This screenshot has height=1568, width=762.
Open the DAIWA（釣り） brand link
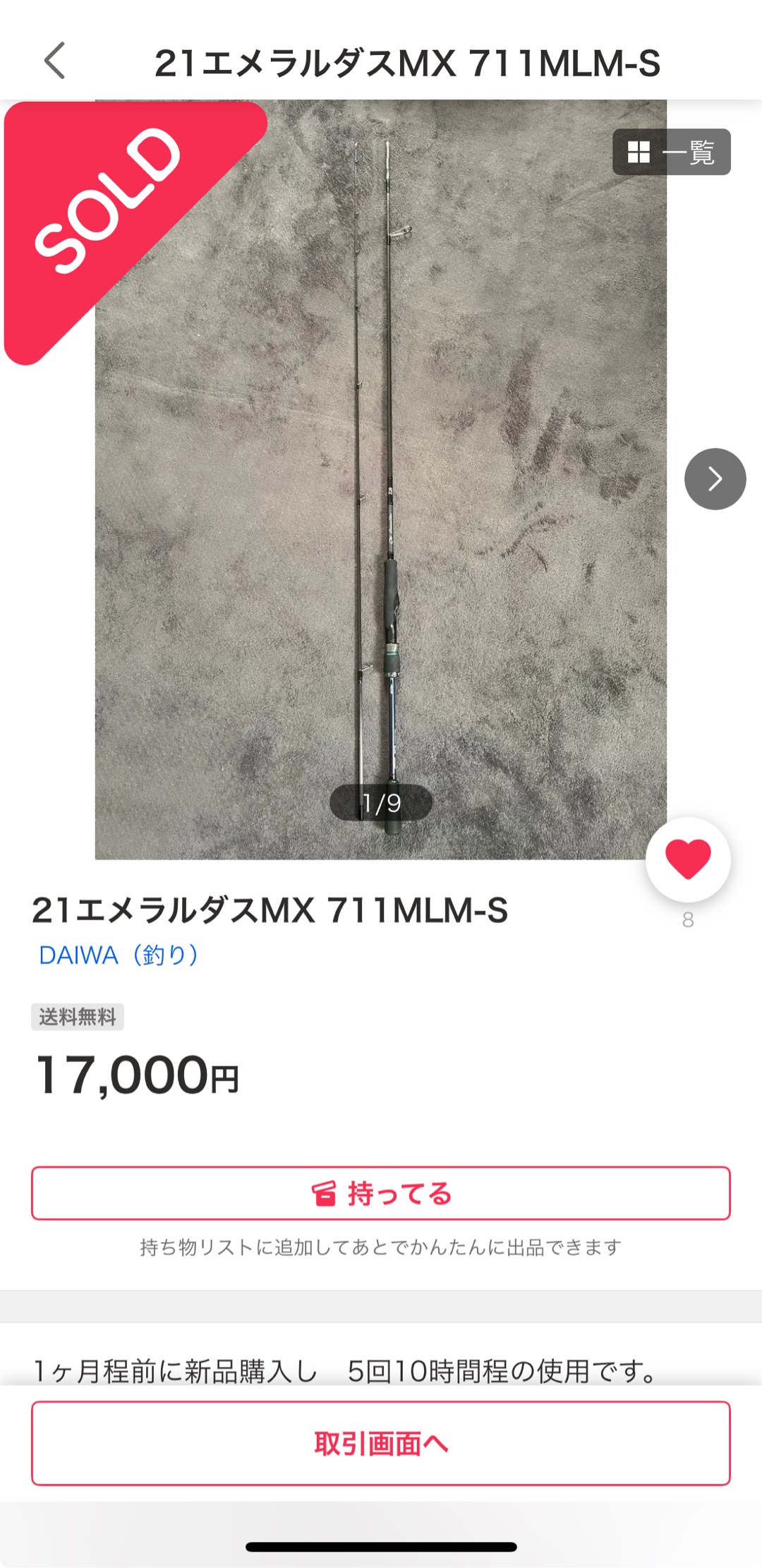pos(119,955)
